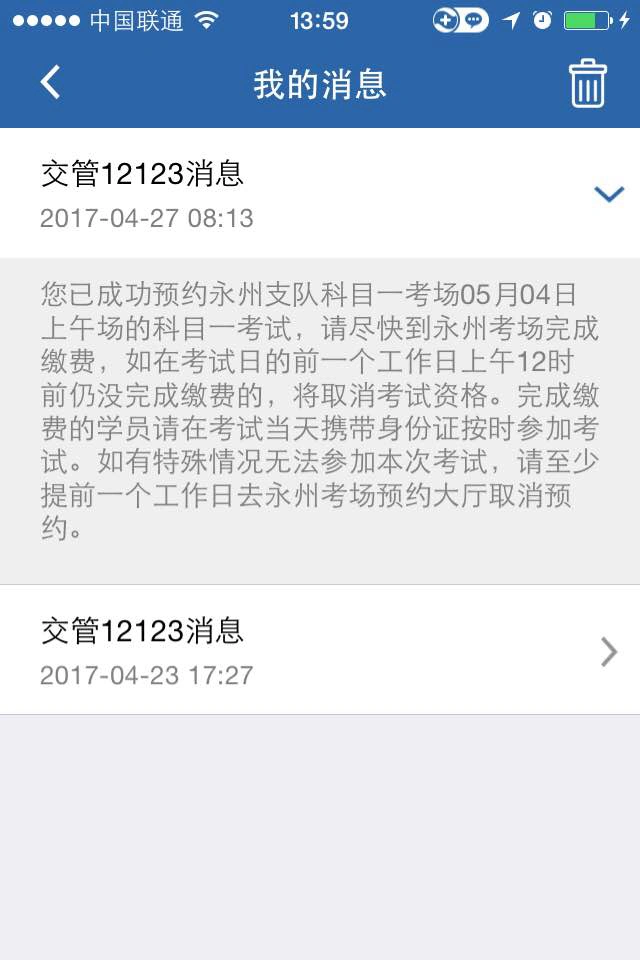
Task: Go back from 我的消息 screen
Action: [x=50, y=83]
